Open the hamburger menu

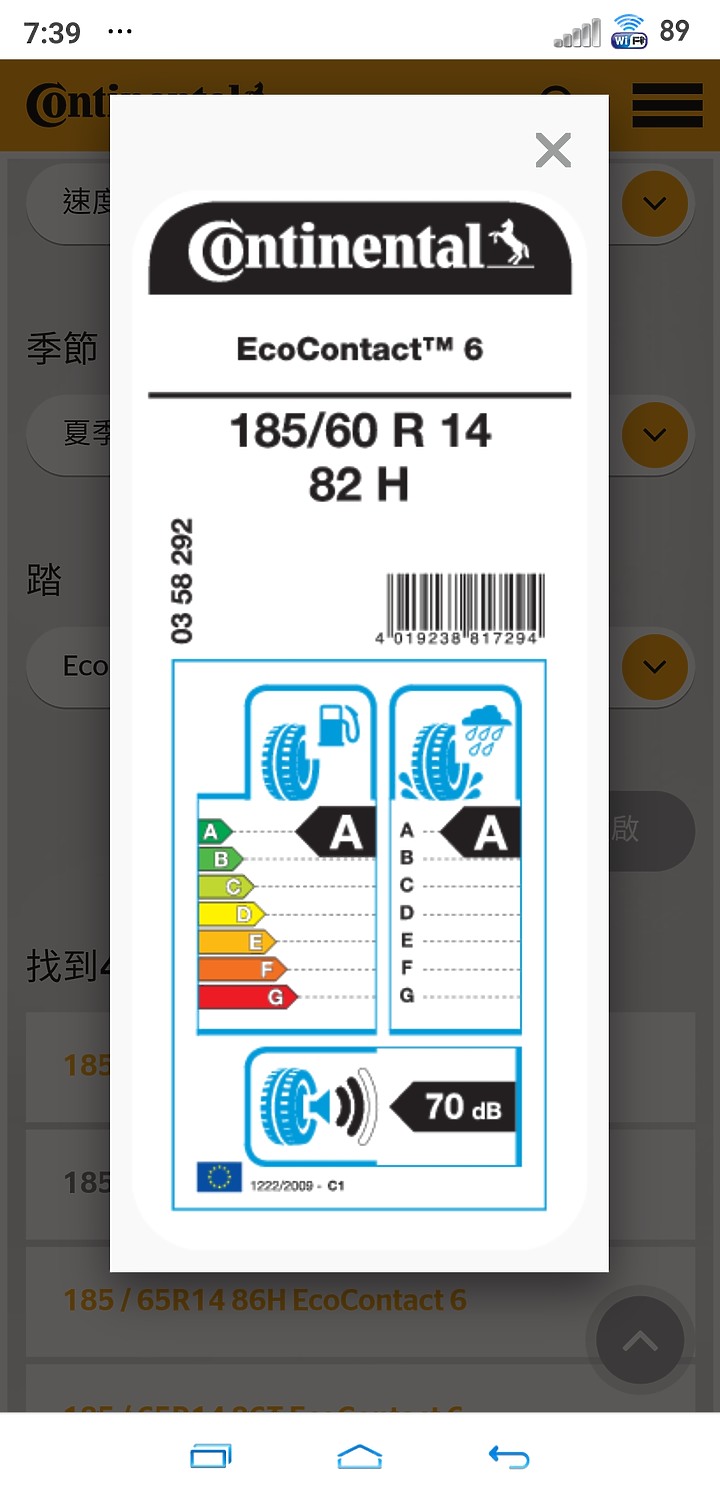(667, 104)
